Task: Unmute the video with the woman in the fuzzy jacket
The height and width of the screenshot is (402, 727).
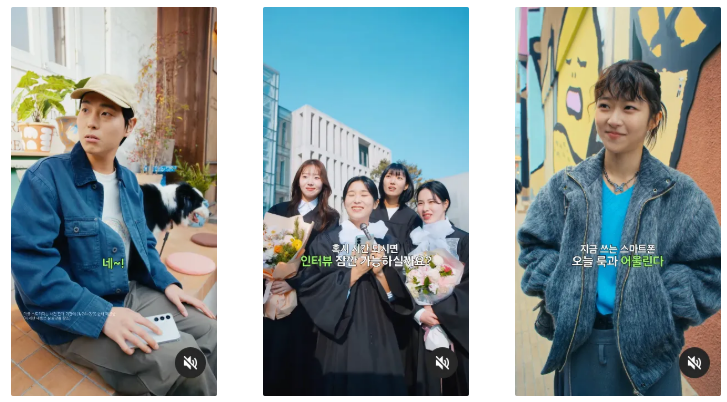Action: (694, 362)
